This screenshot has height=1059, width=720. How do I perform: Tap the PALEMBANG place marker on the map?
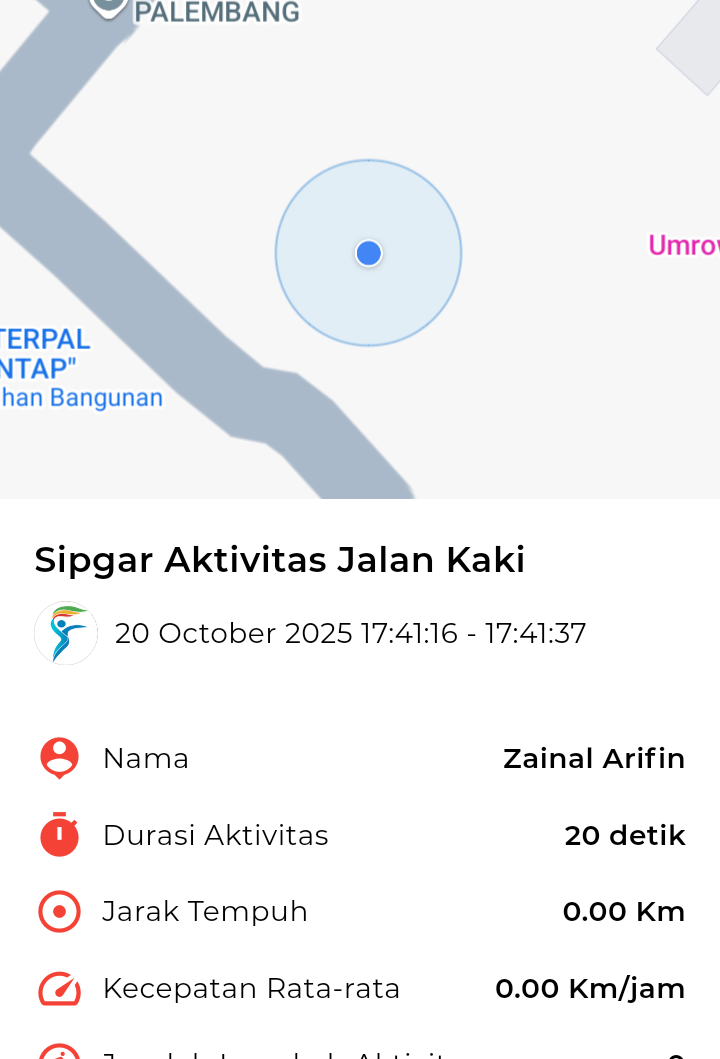click(109, 7)
